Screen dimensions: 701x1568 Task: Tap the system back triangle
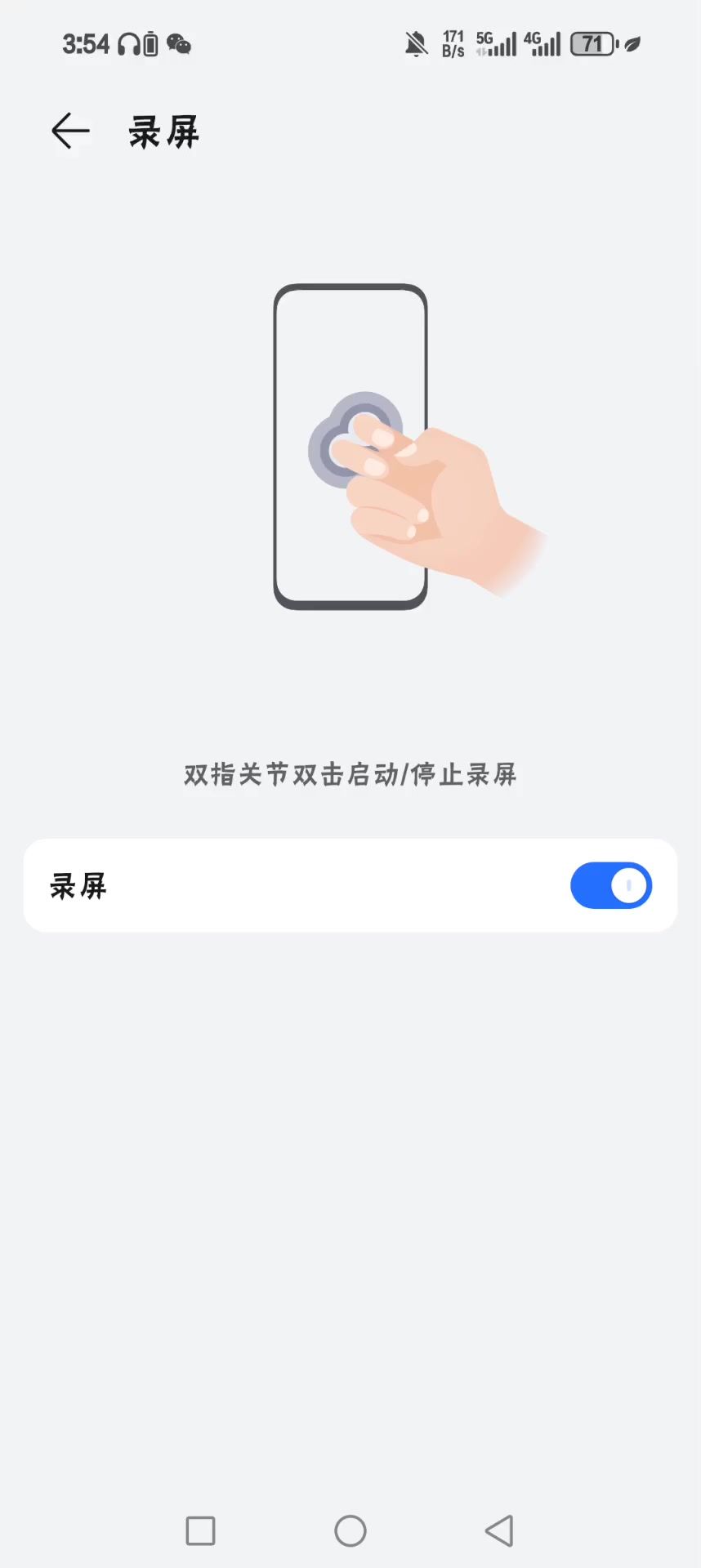pyautogui.click(x=499, y=1530)
